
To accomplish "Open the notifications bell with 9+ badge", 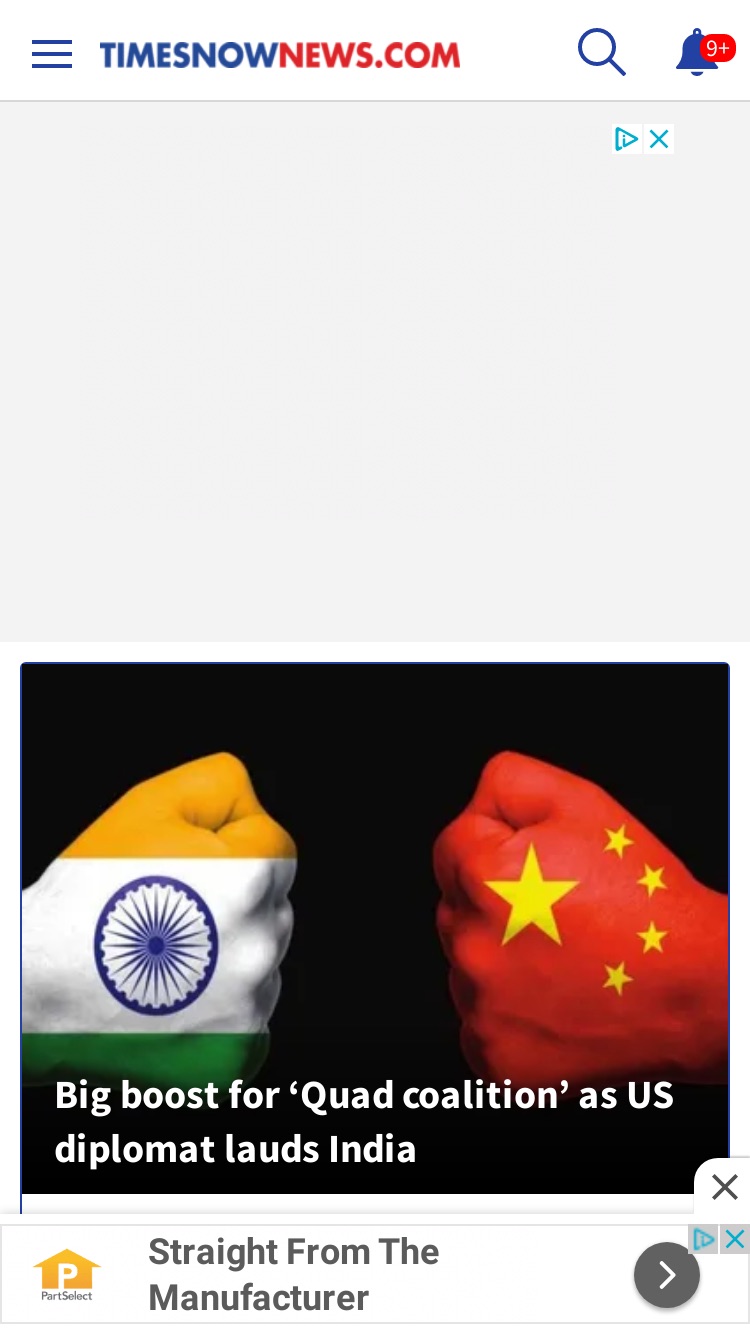I will [704, 52].
